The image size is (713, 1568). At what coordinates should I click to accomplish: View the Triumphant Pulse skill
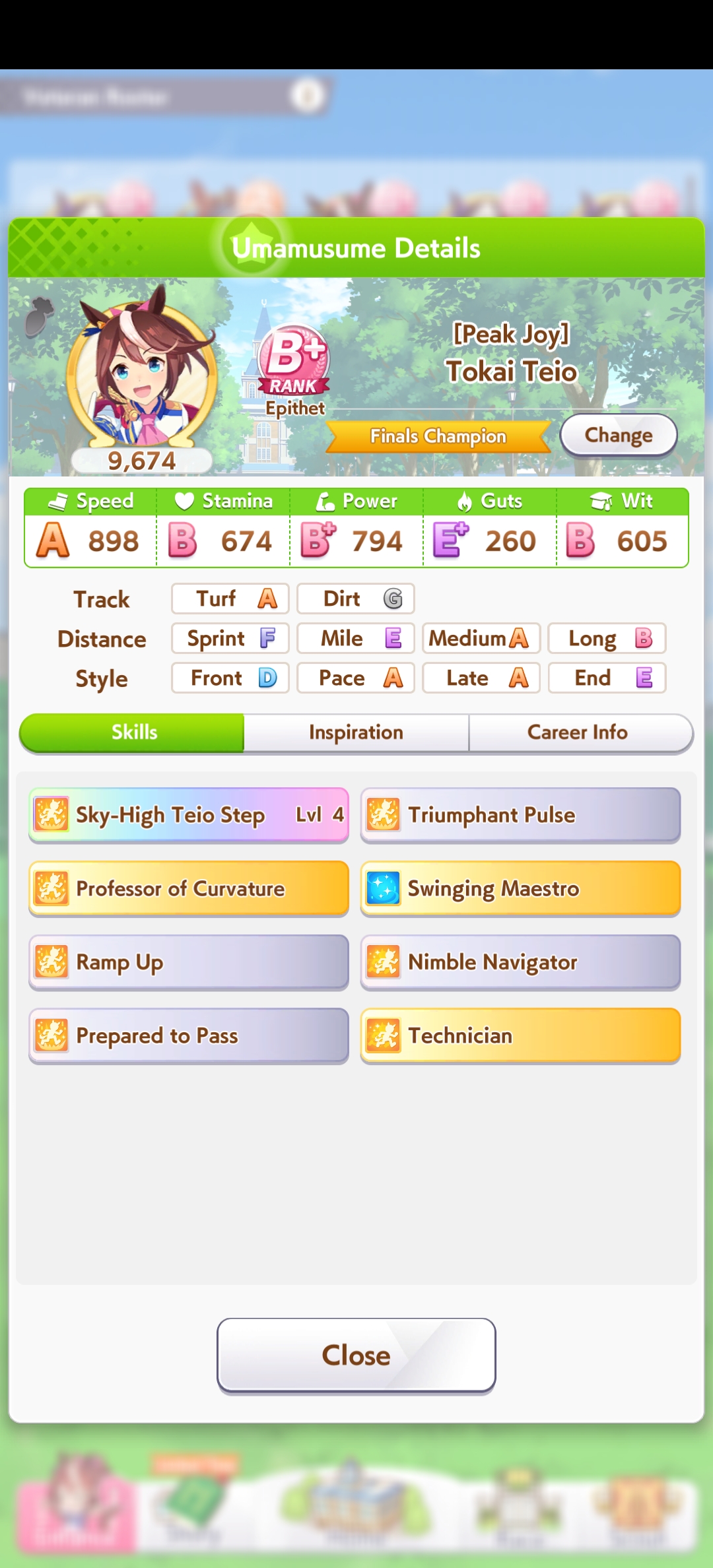520,815
